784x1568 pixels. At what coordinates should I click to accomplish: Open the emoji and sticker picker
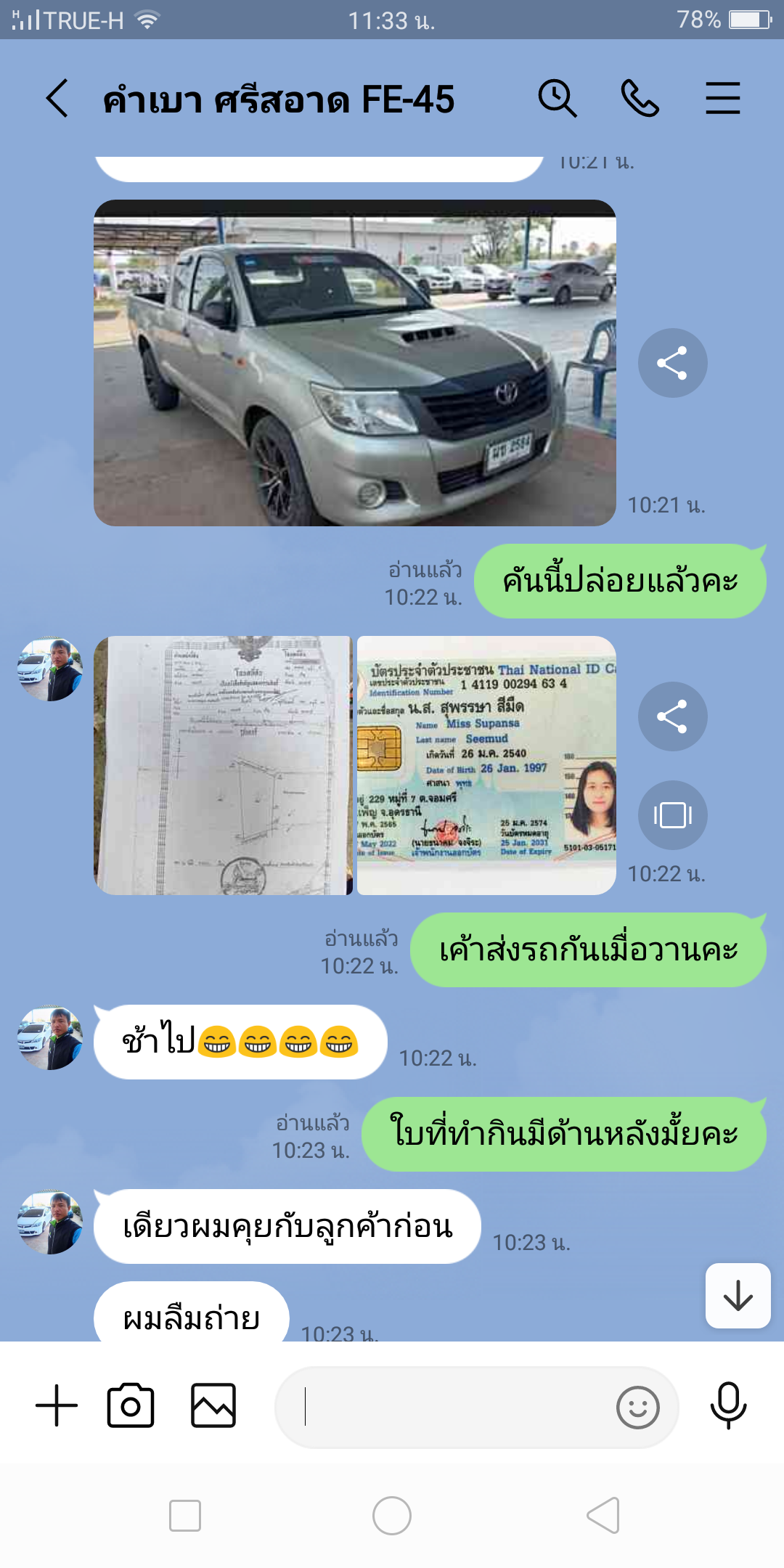pos(638,1407)
